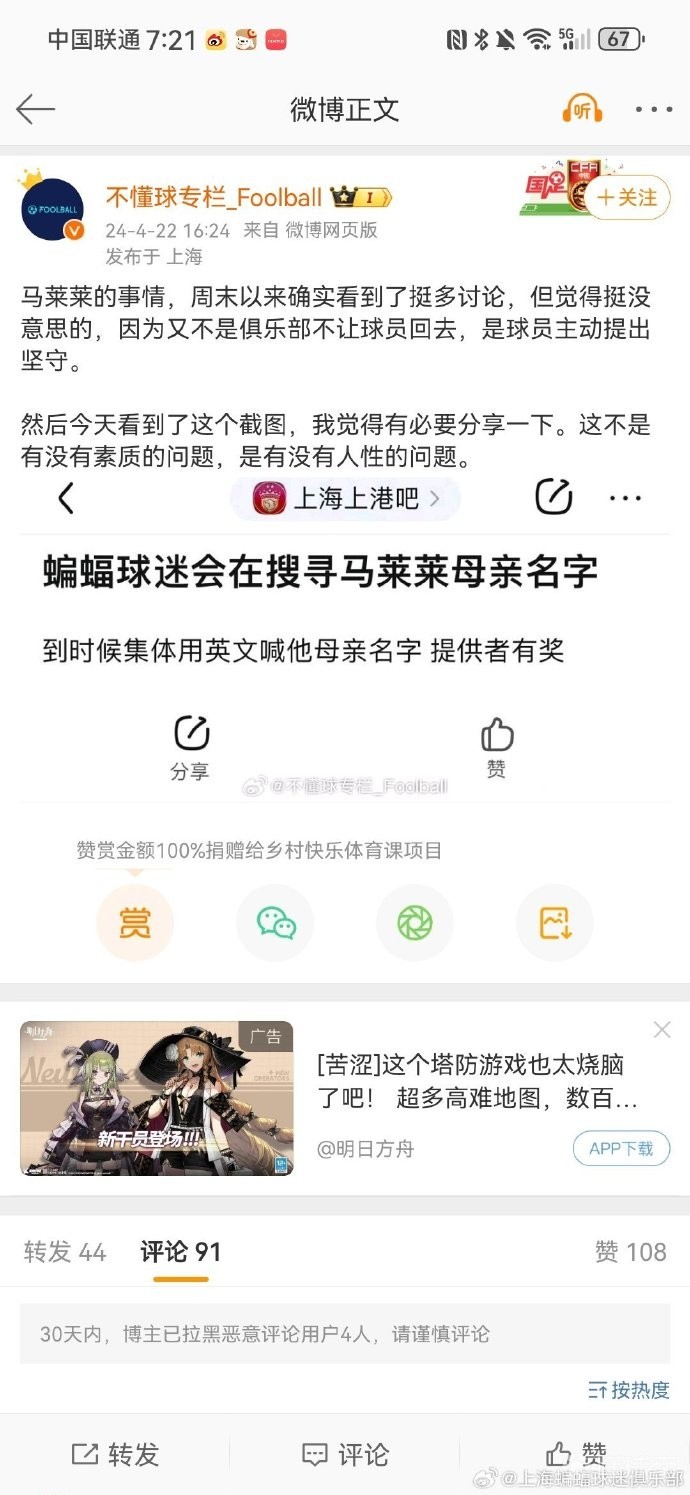
Task: Share the post to WeChat
Action: pyautogui.click(x=275, y=923)
